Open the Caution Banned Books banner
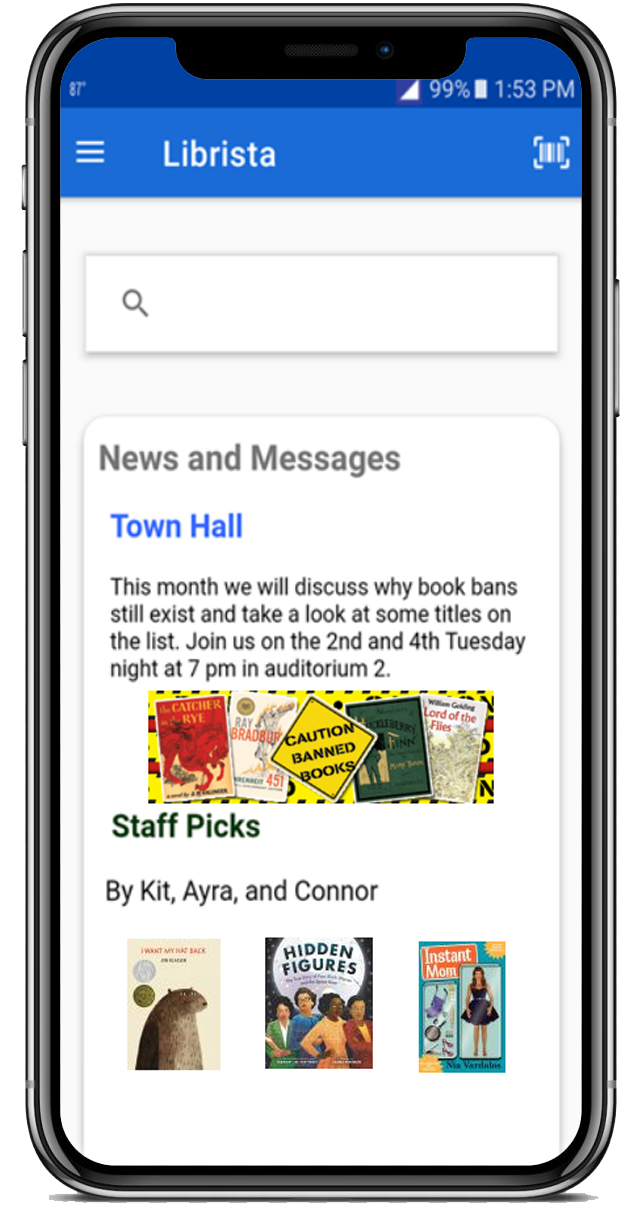 (321, 746)
